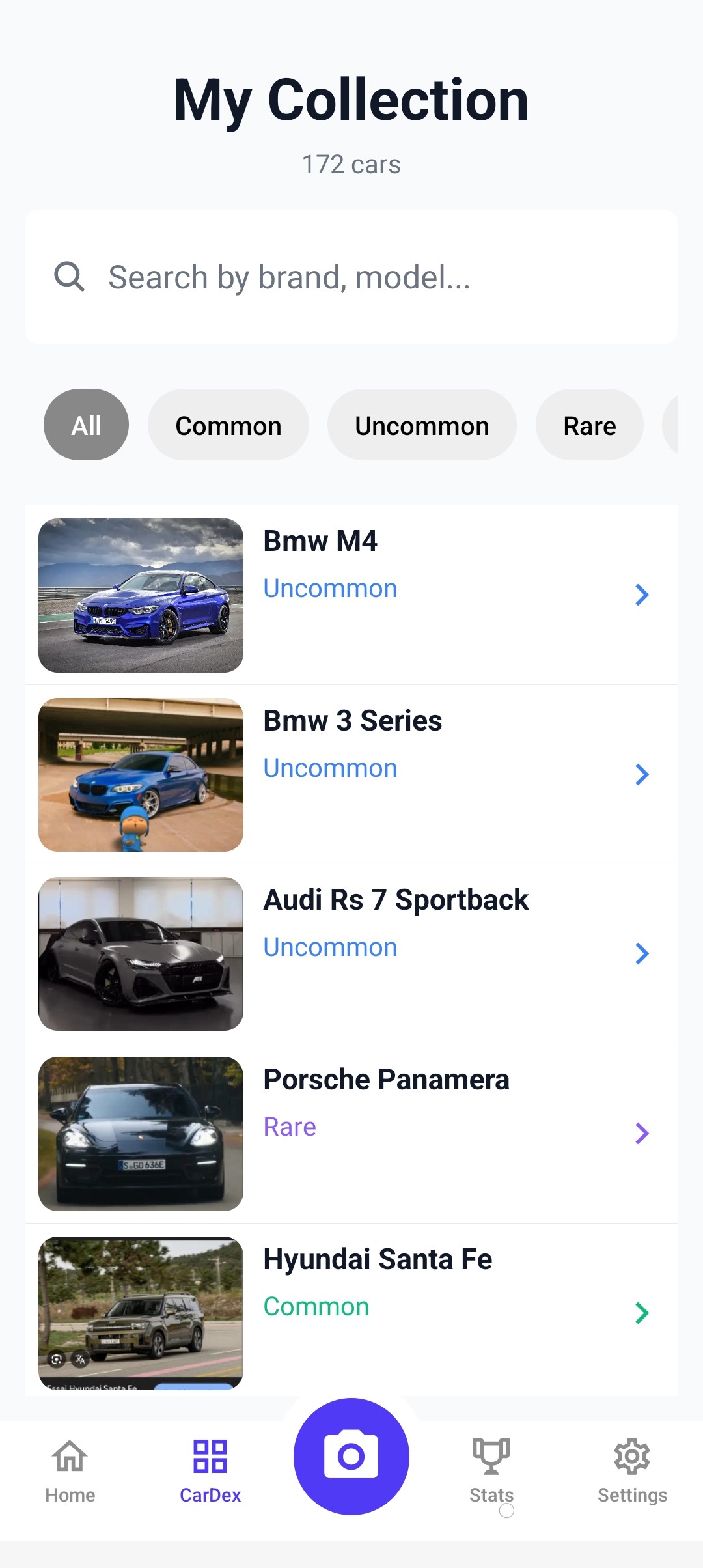Expand Bmw M4 details chevron
703x1568 pixels.
pyautogui.click(x=642, y=594)
